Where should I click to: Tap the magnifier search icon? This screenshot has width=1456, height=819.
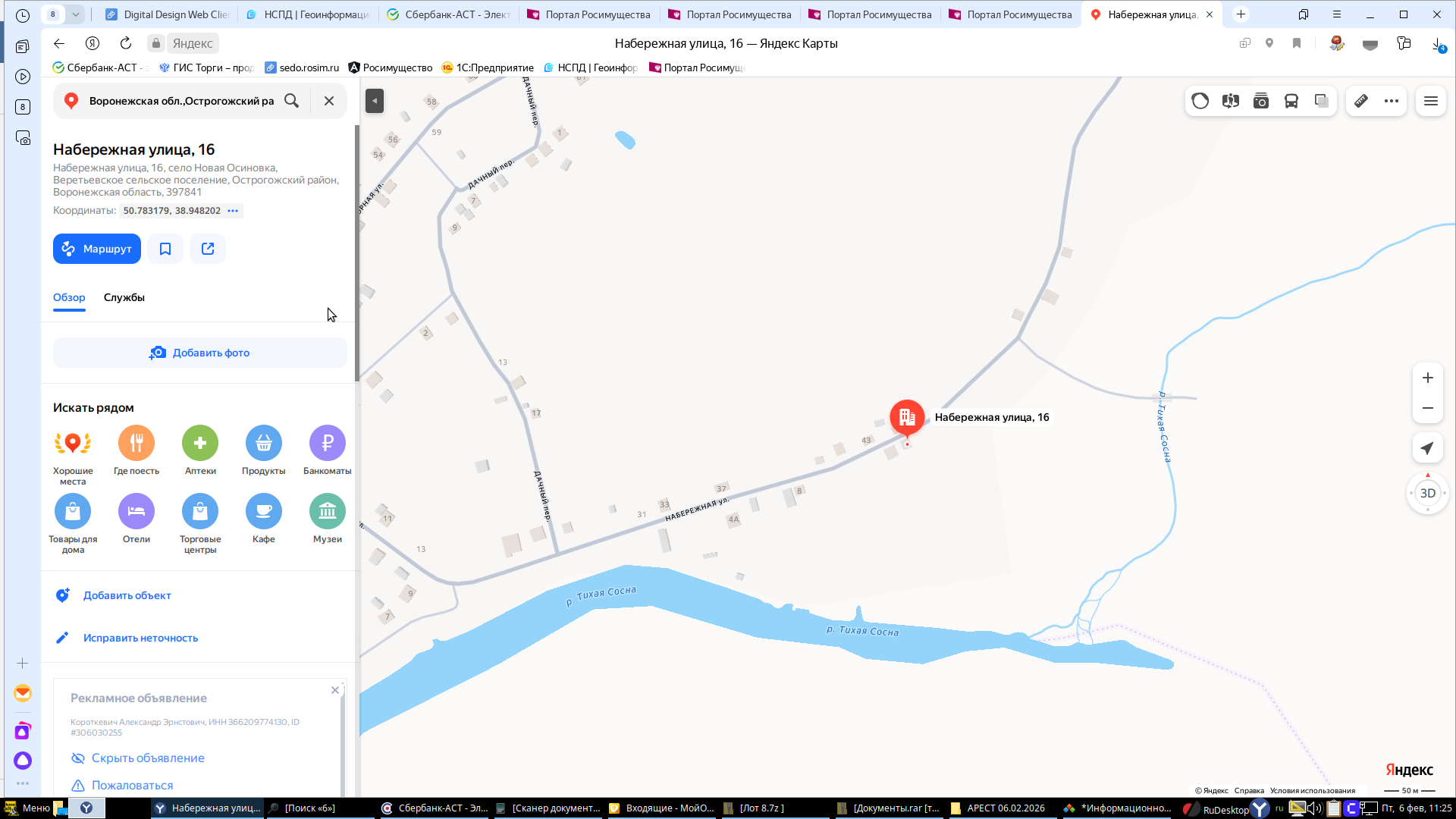tap(291, 101)
